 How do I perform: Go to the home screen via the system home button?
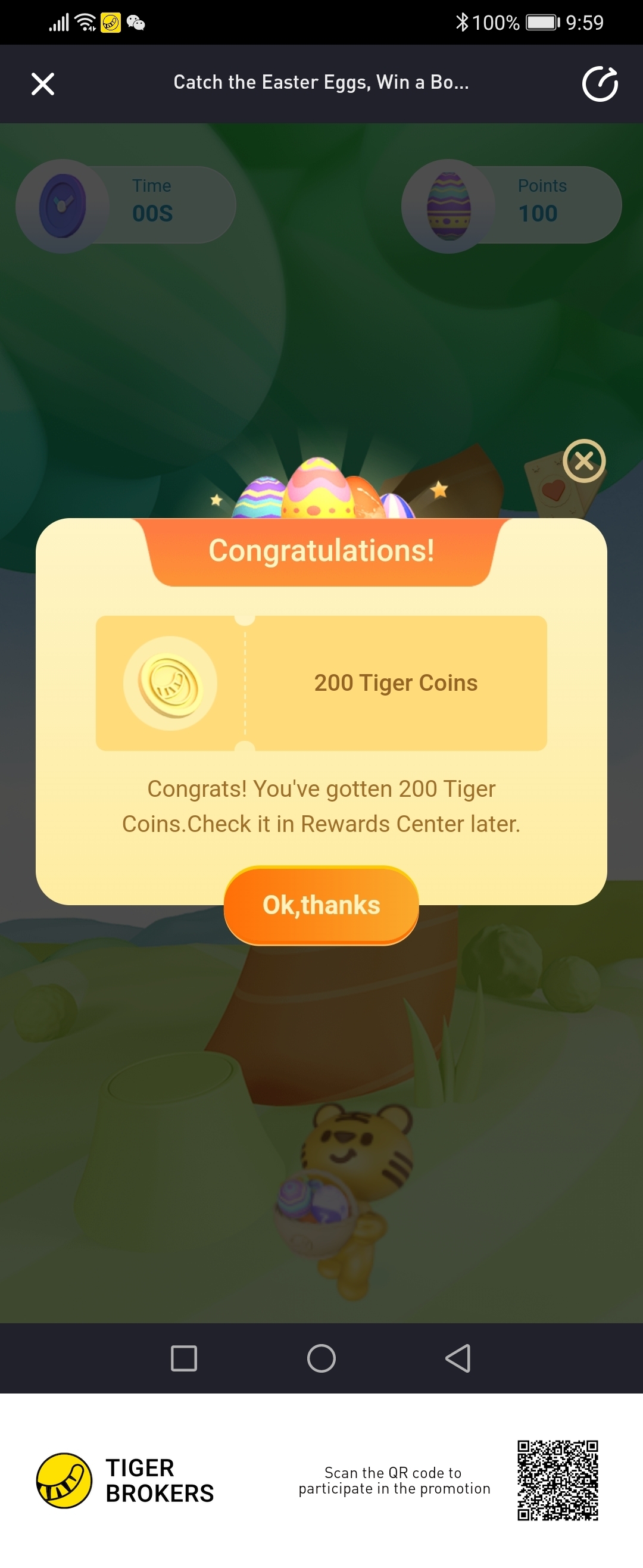321,1358
